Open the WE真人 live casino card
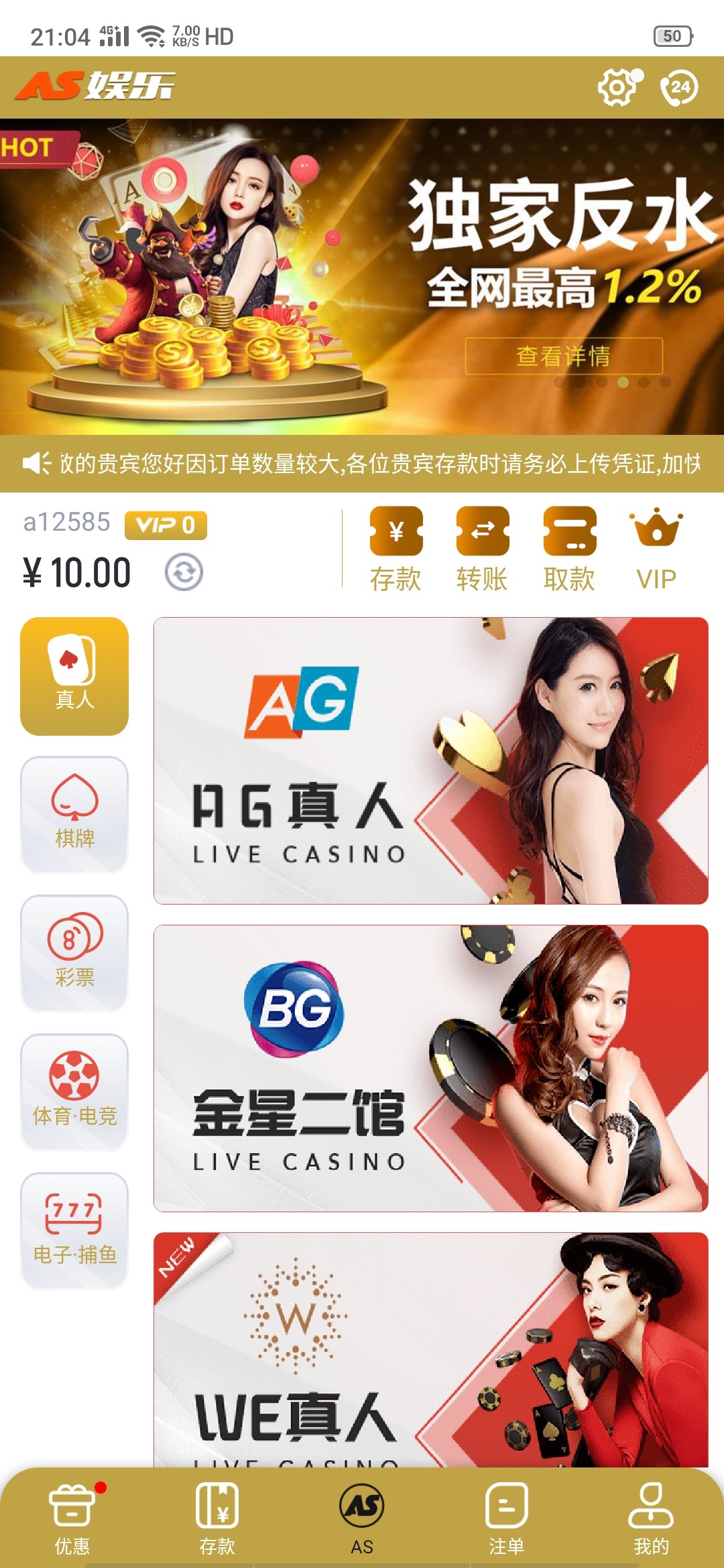 [430, 1350]
